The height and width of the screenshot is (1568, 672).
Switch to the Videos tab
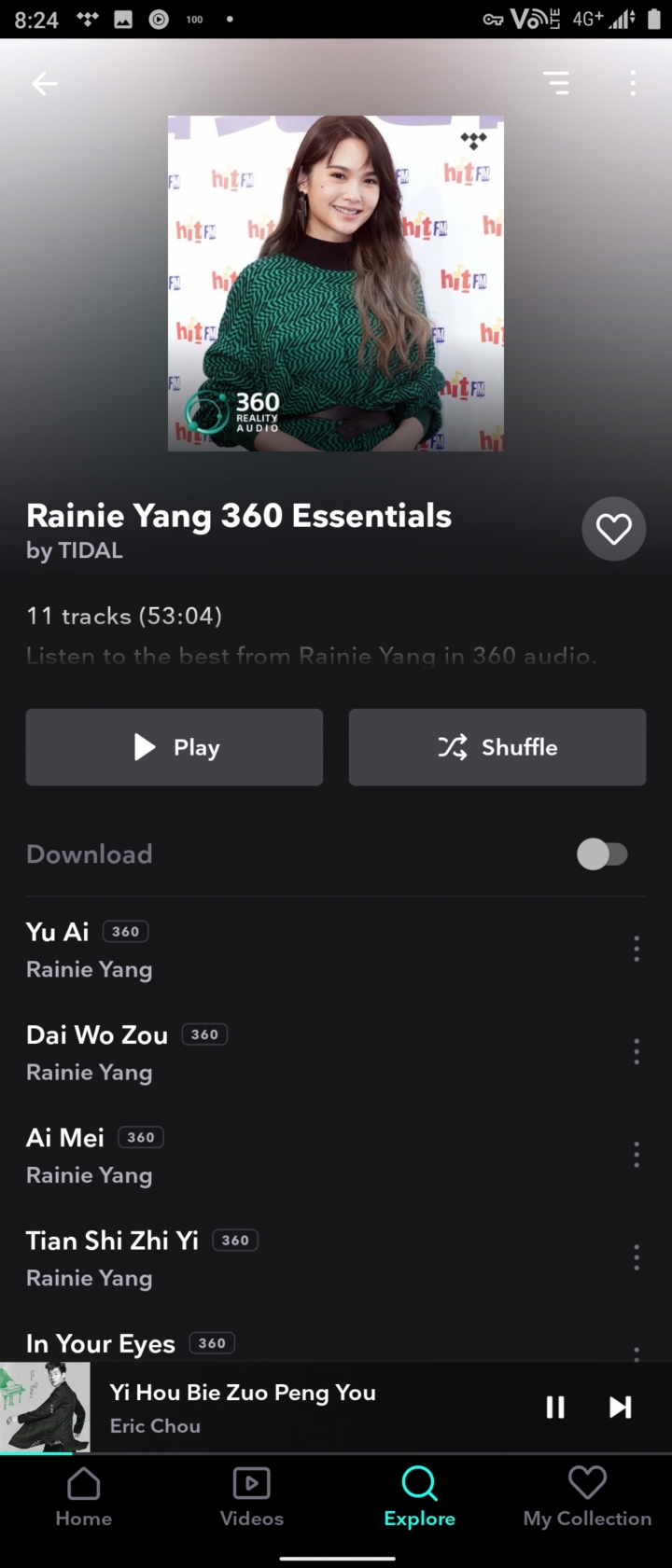click(x=252, y=1497)
